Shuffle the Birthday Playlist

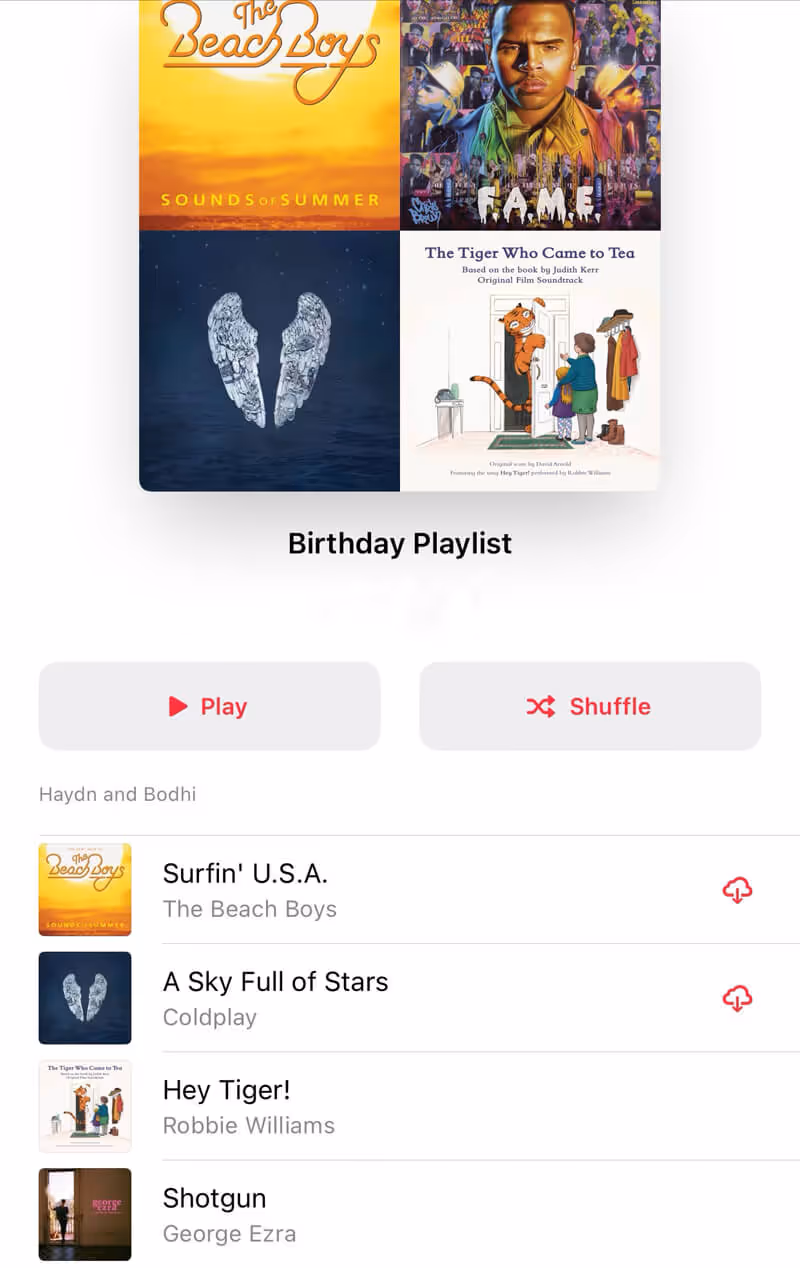click(x=590, y=706)
